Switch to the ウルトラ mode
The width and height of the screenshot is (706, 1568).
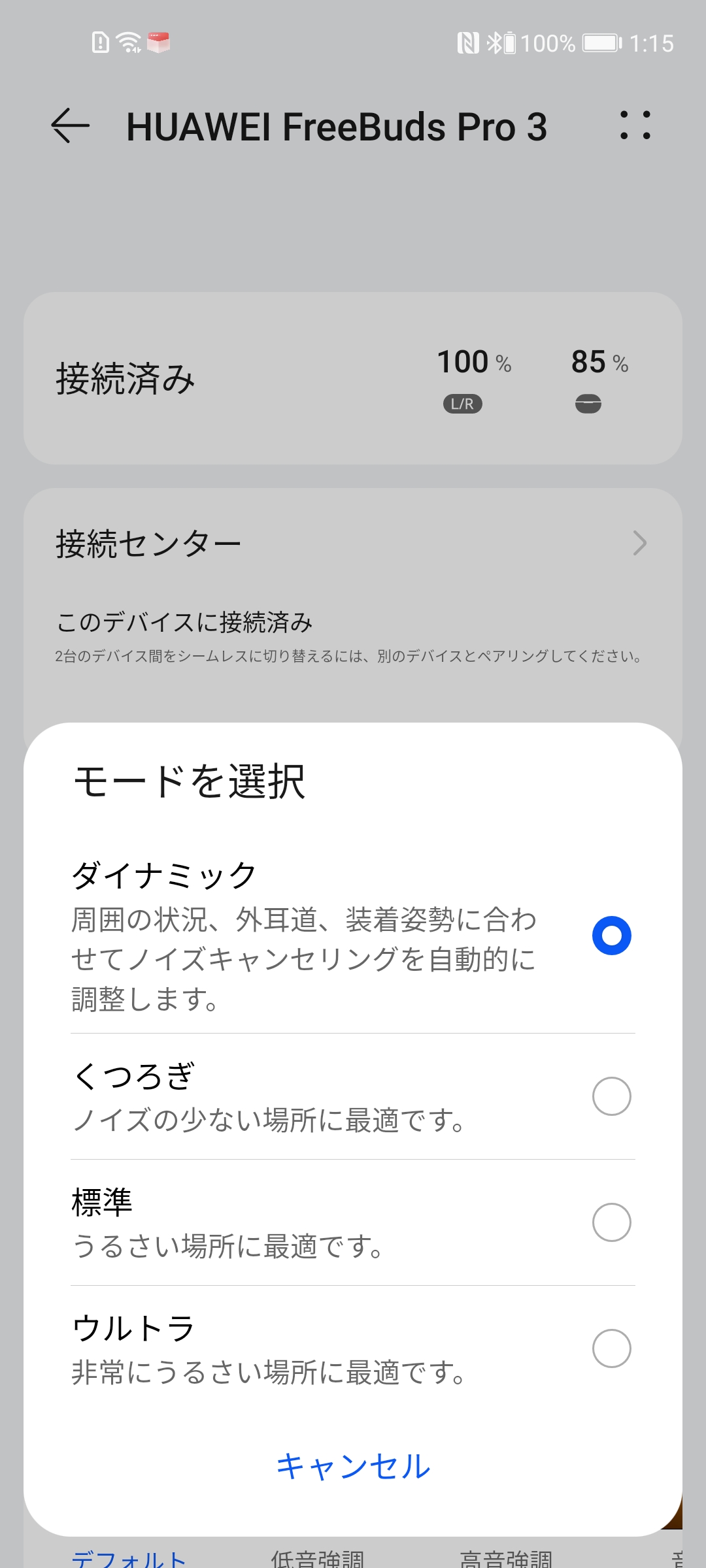coord(611,1348)
